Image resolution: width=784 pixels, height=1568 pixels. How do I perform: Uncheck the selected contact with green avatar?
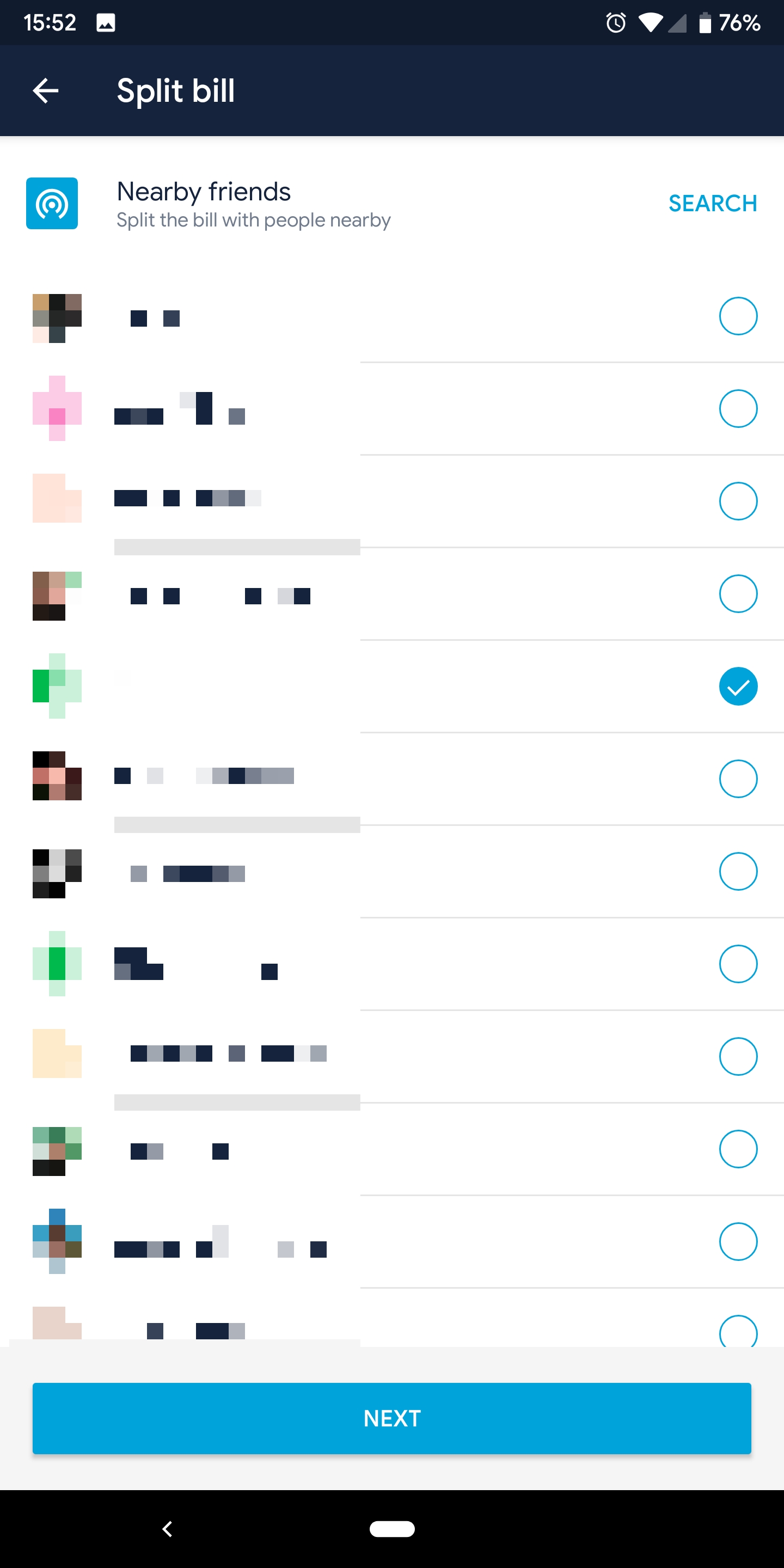[738, 686]
